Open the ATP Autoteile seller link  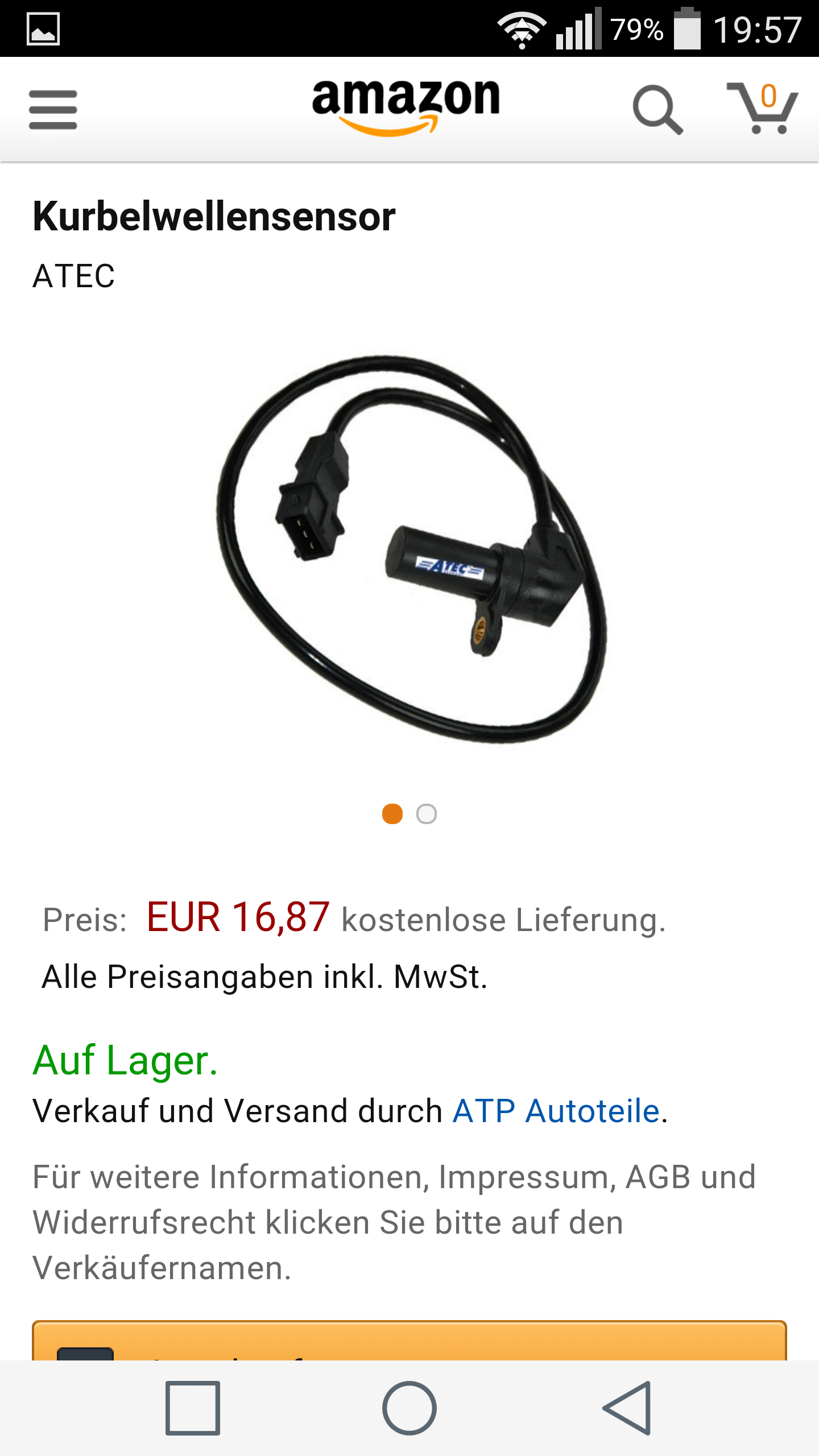(x=556, y=1111)
